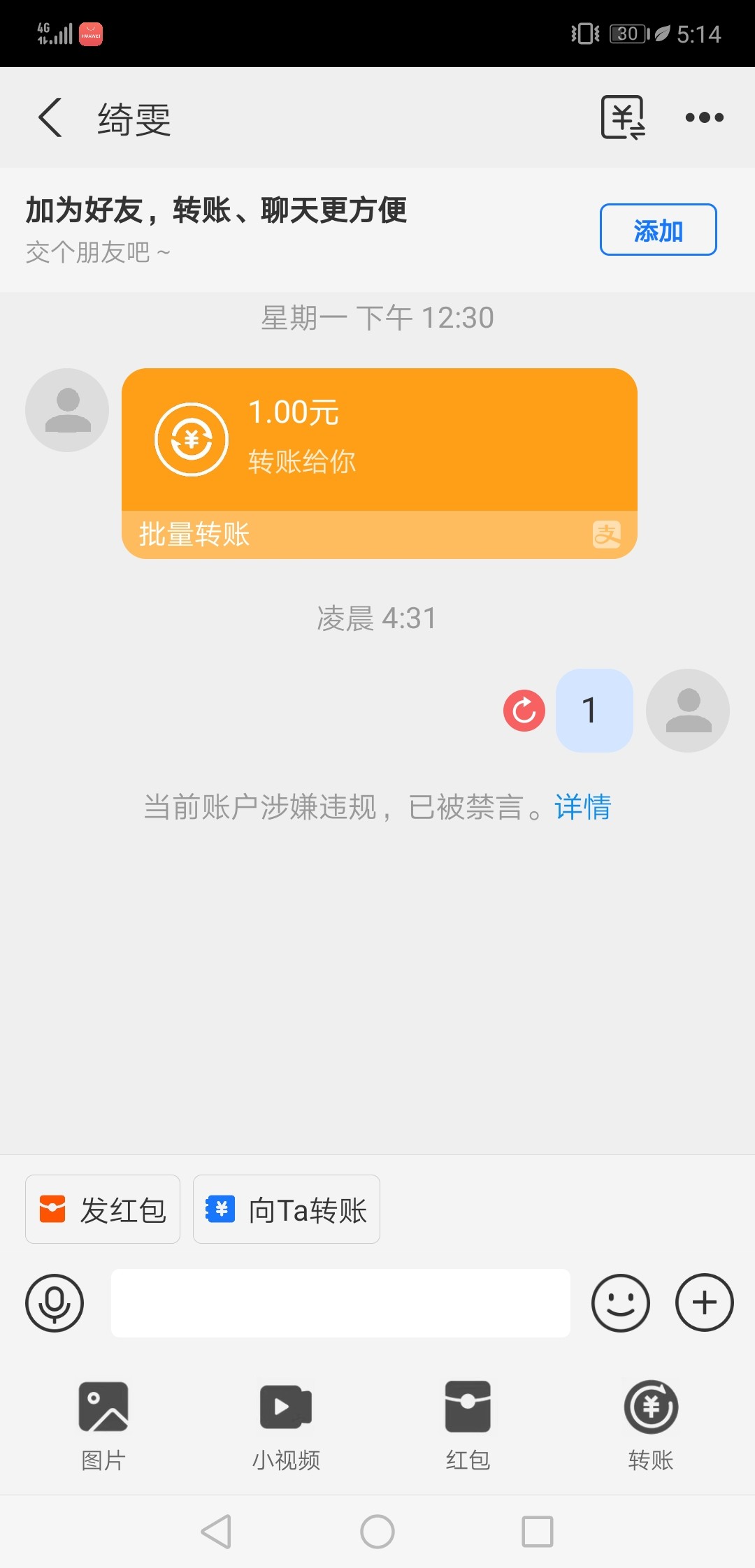Open the sender's avatar on the left

67,410
